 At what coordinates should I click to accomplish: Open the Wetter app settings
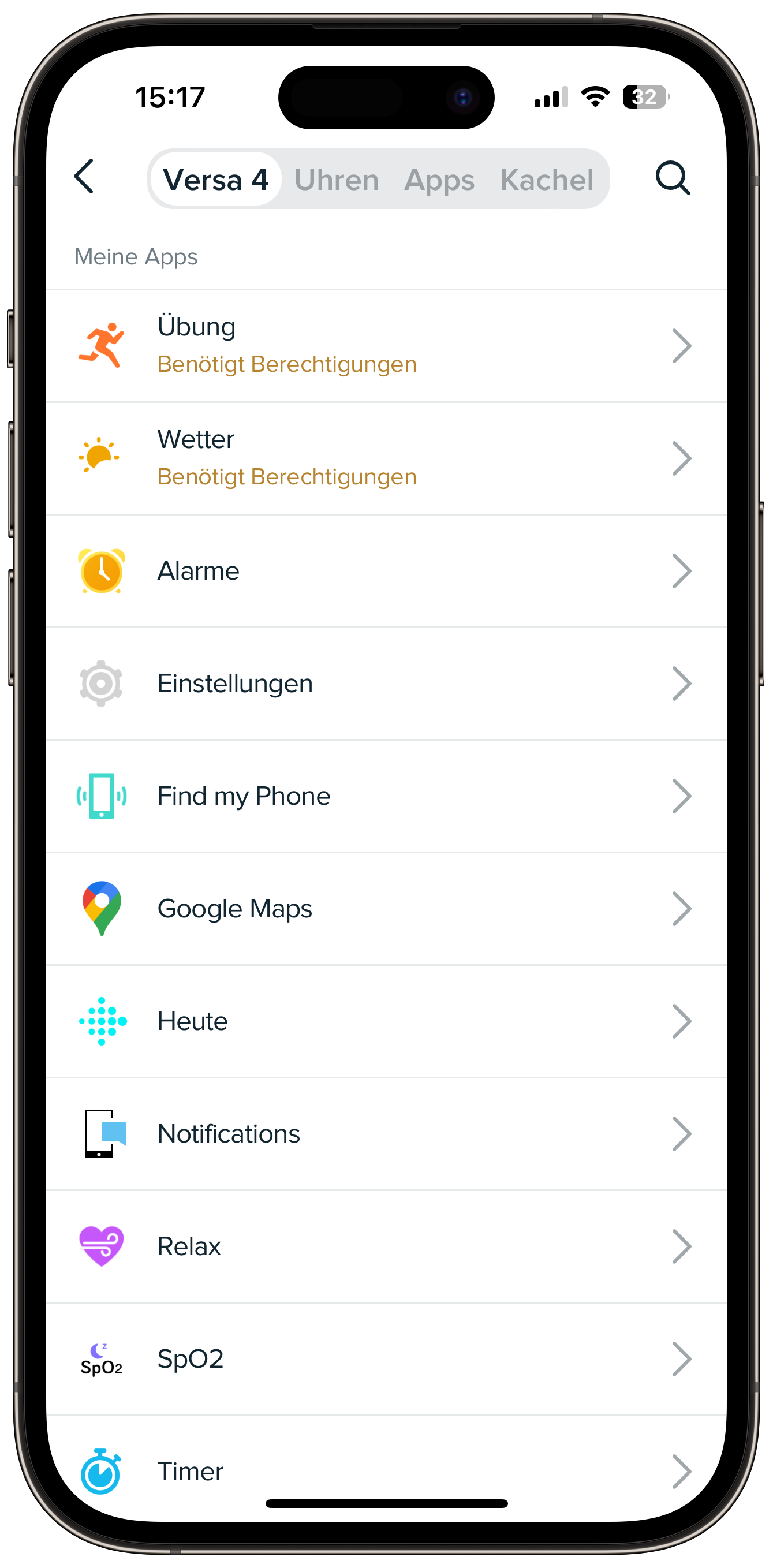(x=387, y=458)
